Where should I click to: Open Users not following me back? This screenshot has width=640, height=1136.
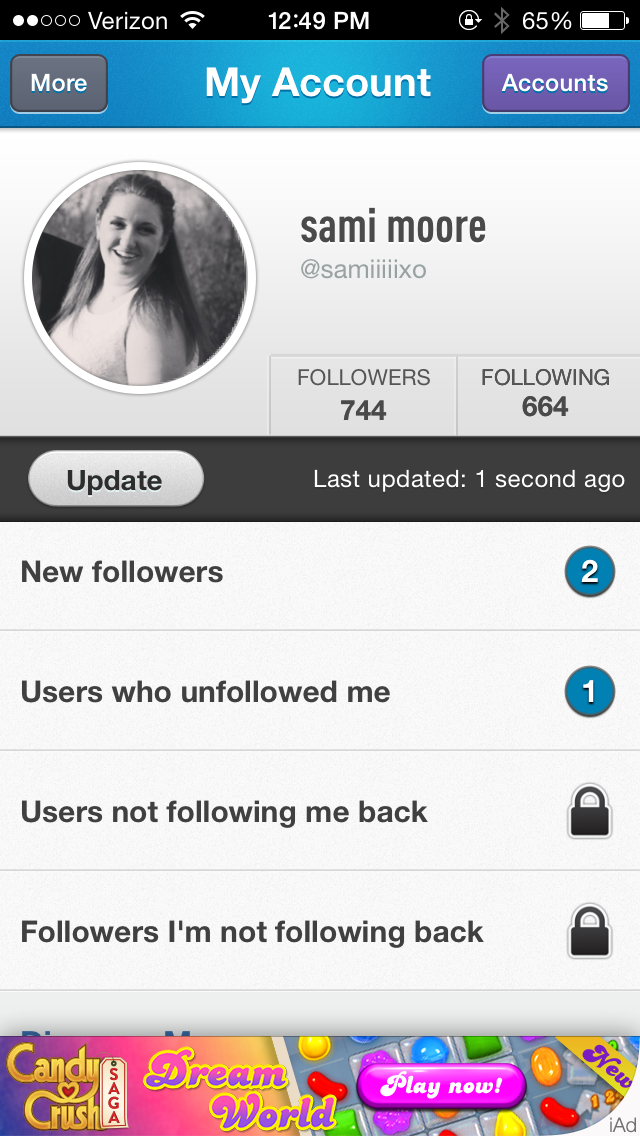pos(320,812)
